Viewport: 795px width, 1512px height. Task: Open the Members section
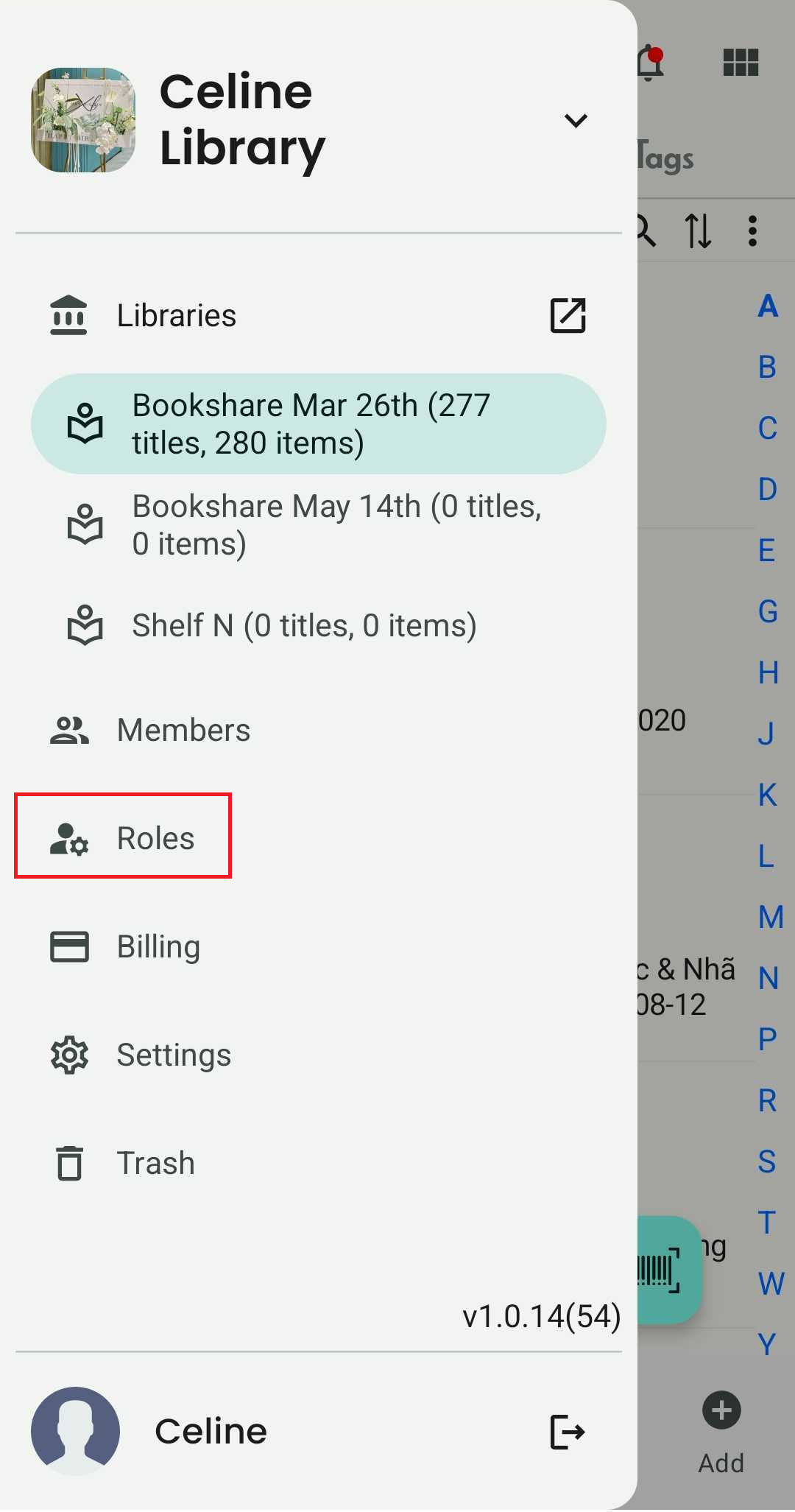[x=318, y=730]
